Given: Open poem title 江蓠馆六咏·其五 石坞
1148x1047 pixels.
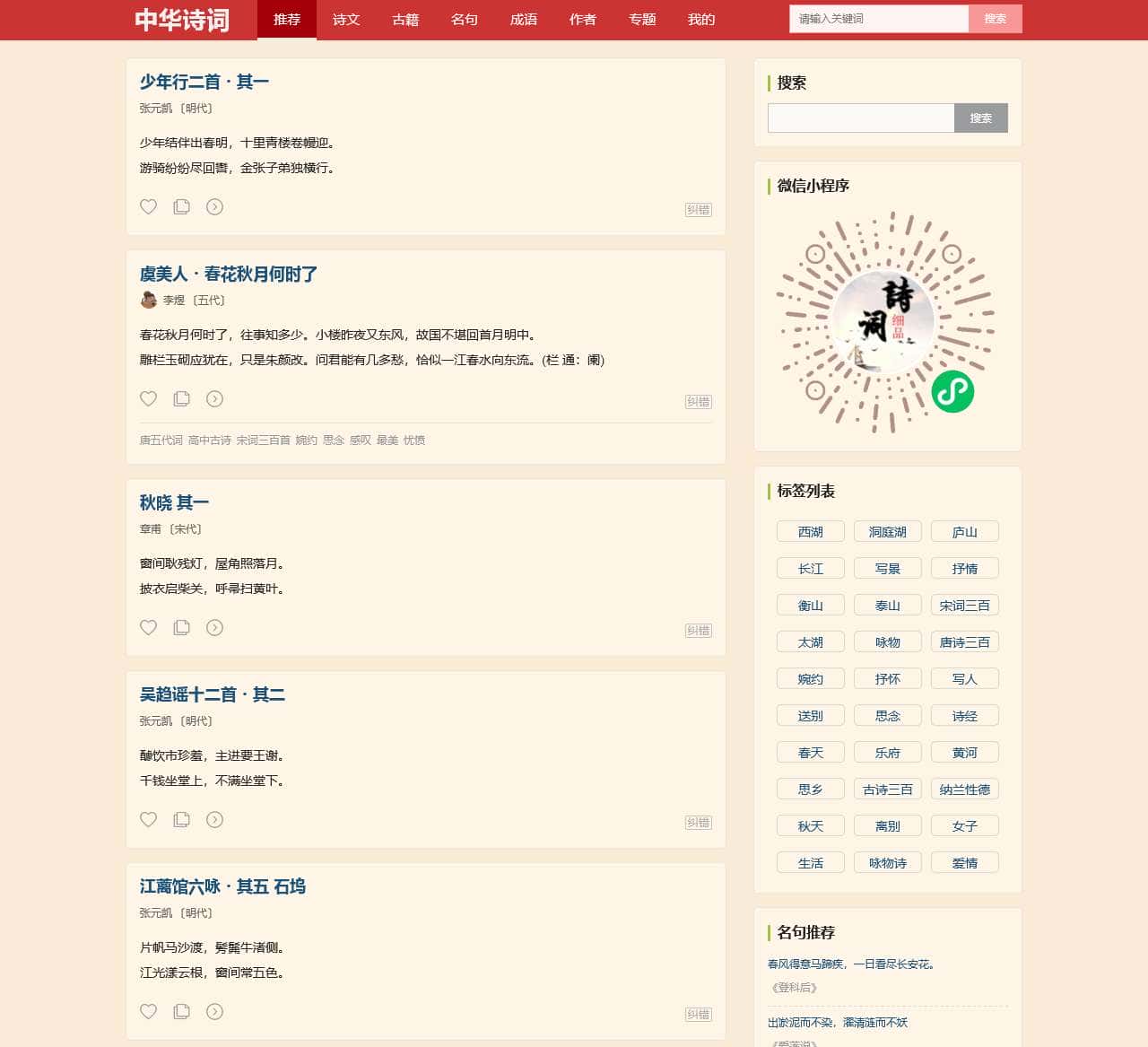Looking at the screenshot, I should tap(222, 886).
